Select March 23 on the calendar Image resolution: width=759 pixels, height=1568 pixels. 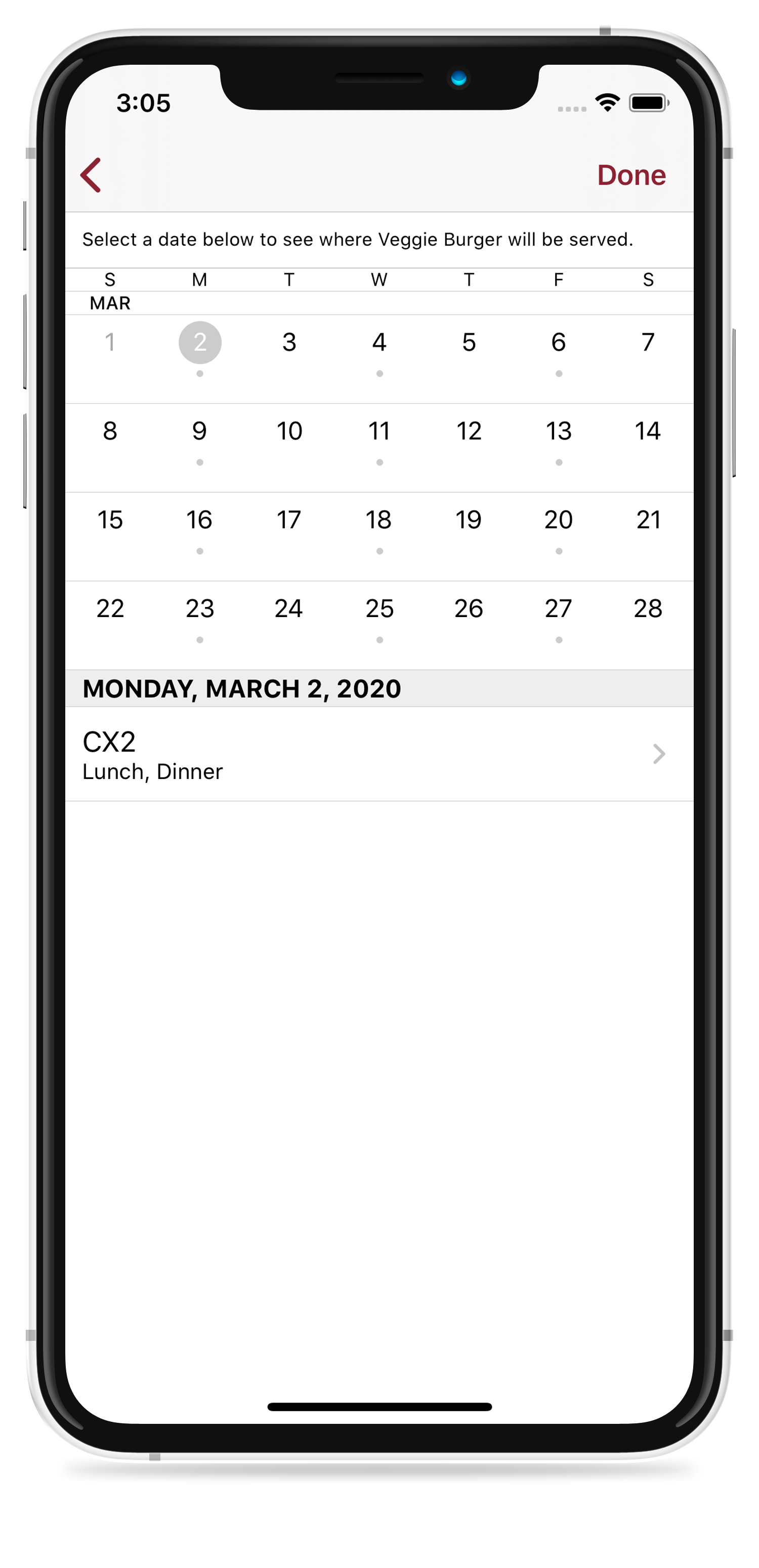[199, 609]
